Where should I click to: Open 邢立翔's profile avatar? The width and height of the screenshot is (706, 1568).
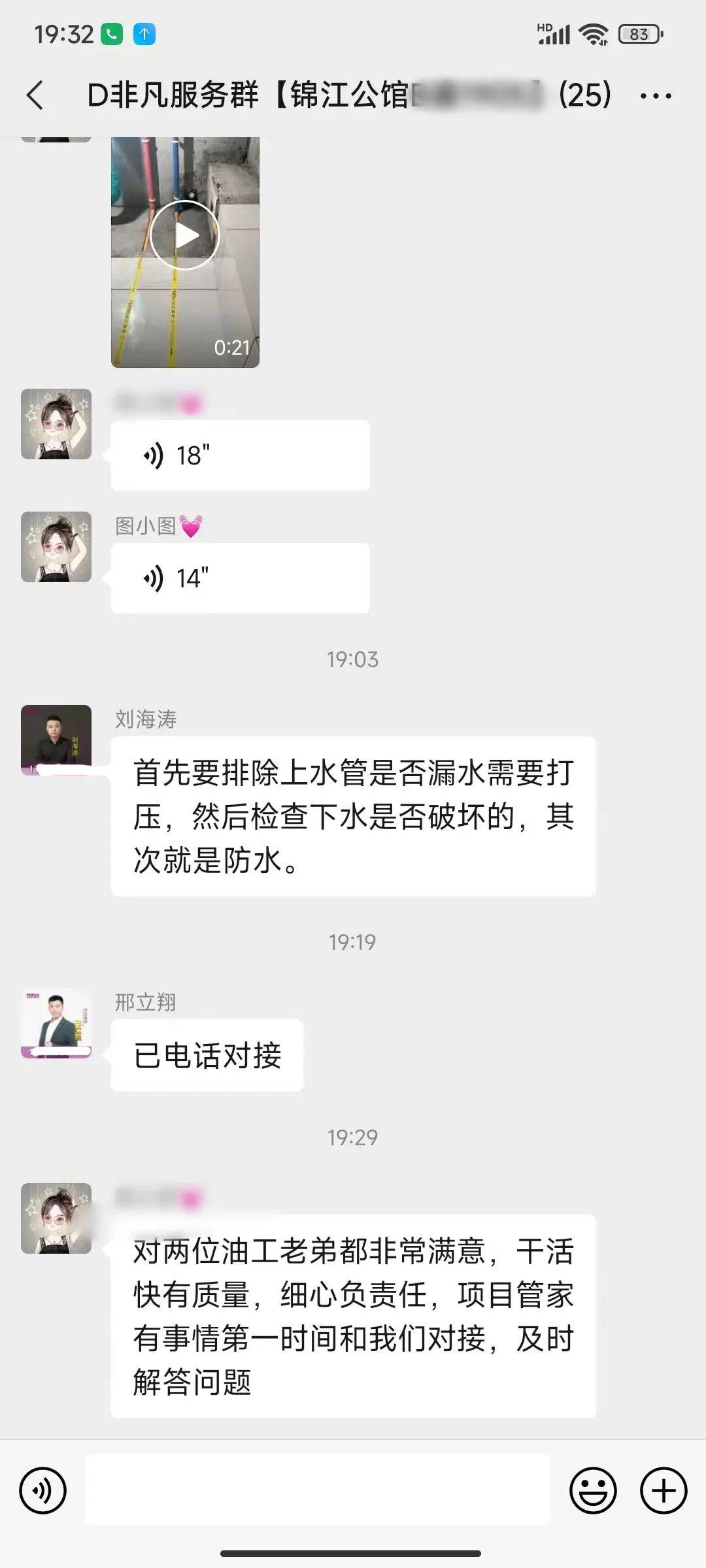tap(56, 1022)
